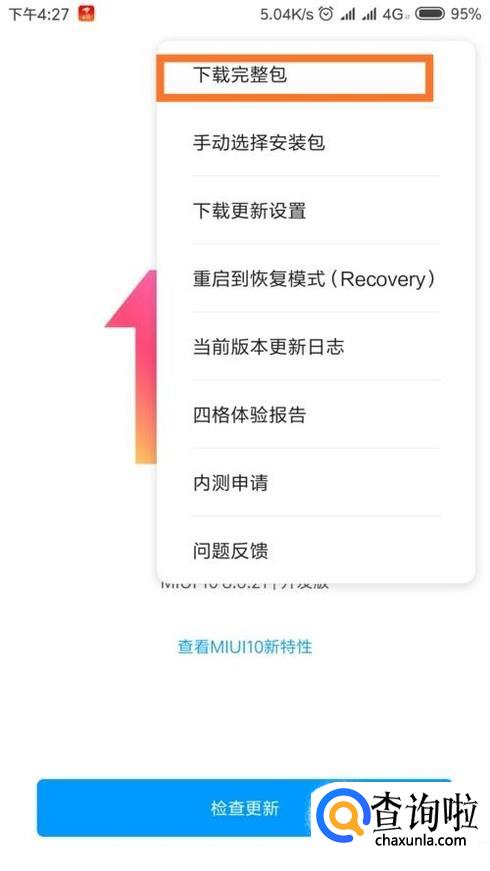490x871 pixels.
Task: Open 下载更新设置
Action: (x=316, y=210)
